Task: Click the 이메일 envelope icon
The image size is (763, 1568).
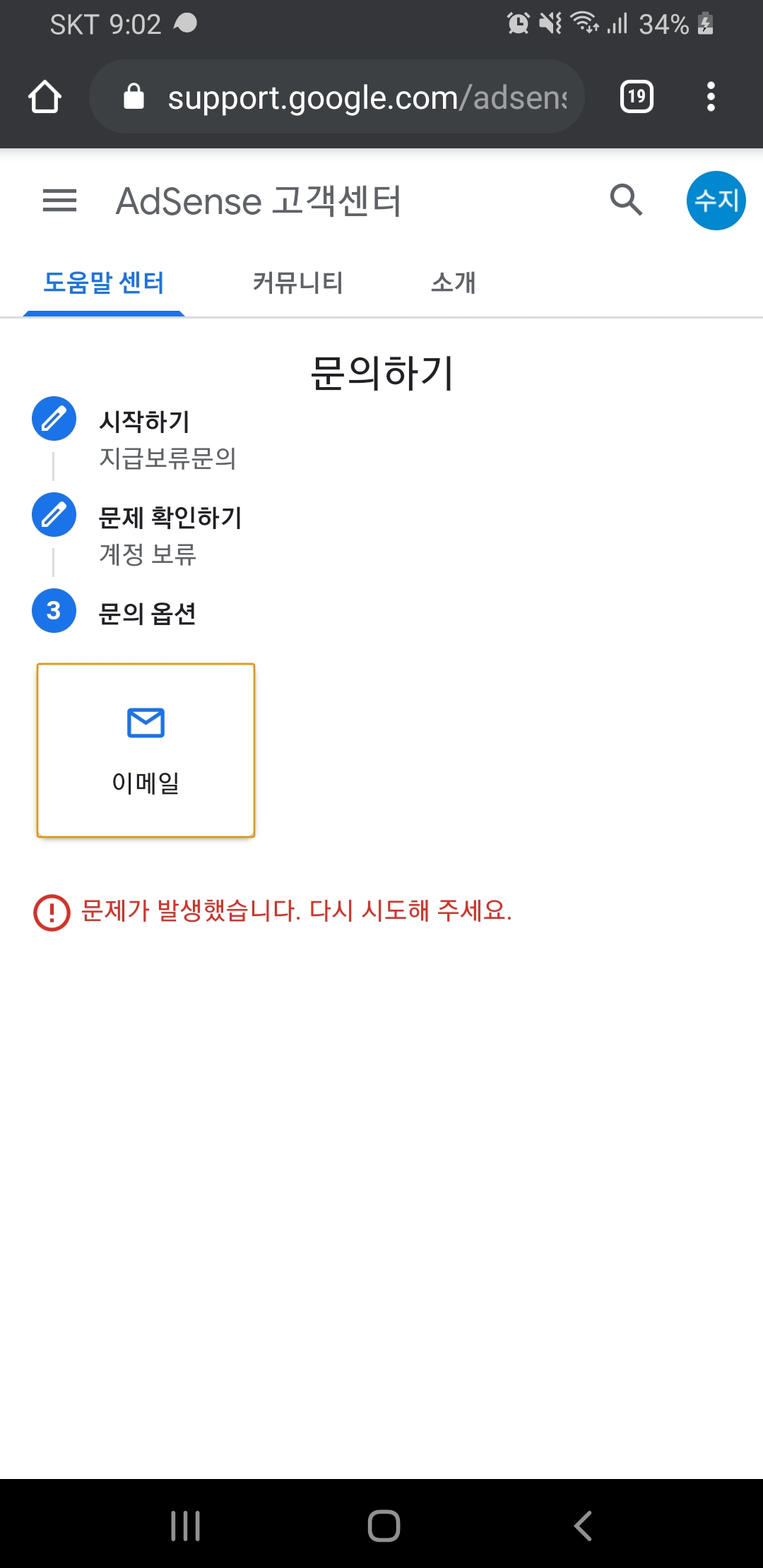Action: pos(145,723)
